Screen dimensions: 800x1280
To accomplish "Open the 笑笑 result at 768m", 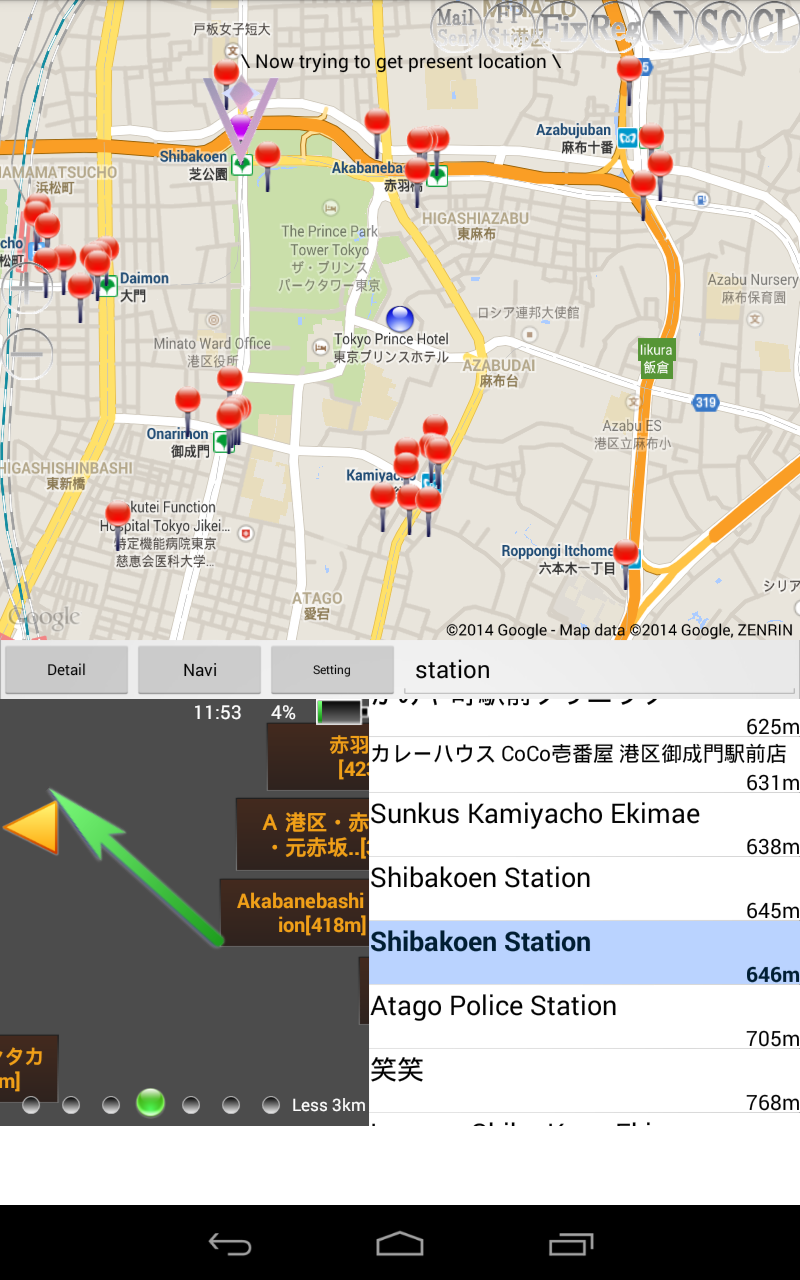I will (x=585, y=1081).
